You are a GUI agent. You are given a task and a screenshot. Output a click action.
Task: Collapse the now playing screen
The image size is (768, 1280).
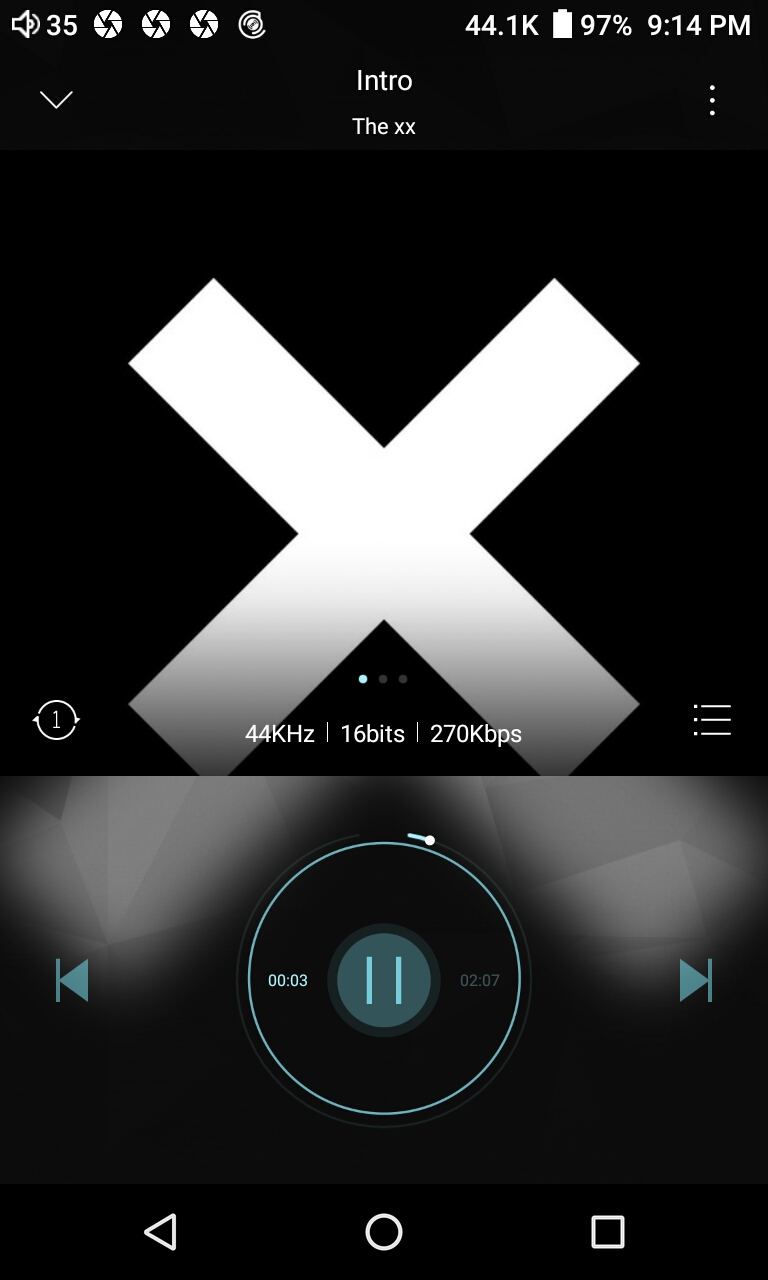(56, 99)
